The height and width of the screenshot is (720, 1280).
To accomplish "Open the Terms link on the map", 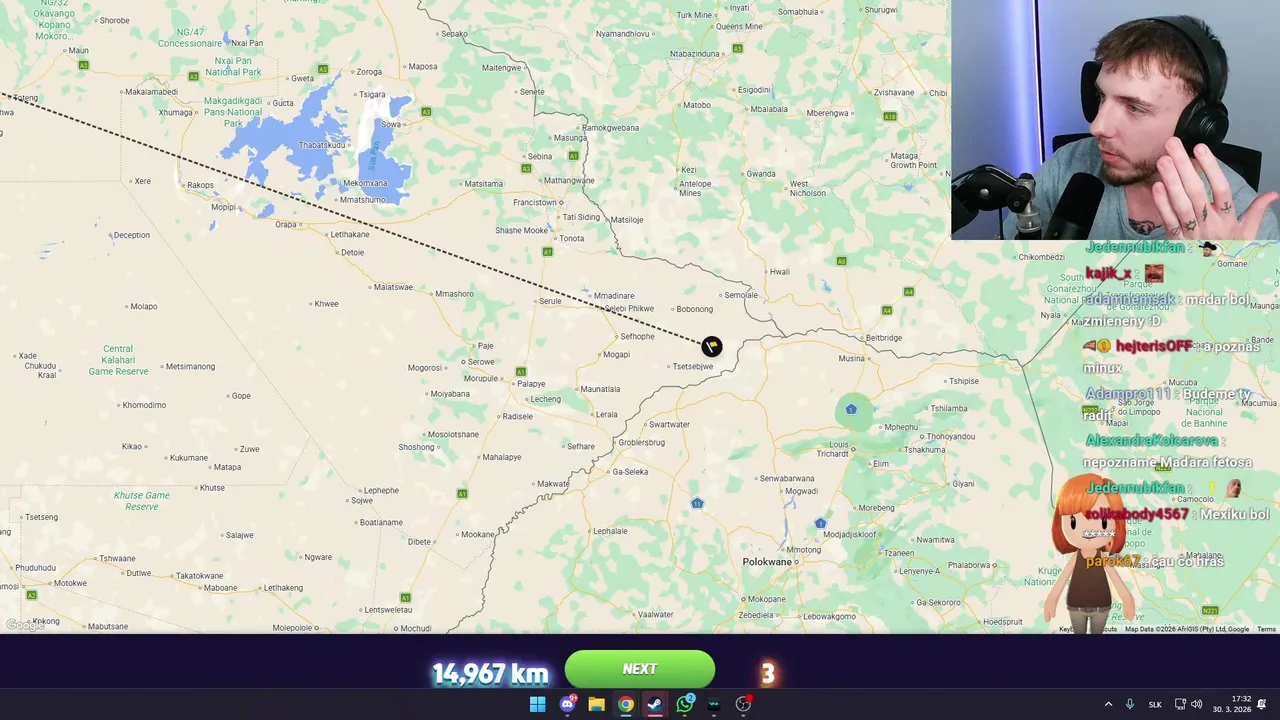I will tap(1266, 629).
